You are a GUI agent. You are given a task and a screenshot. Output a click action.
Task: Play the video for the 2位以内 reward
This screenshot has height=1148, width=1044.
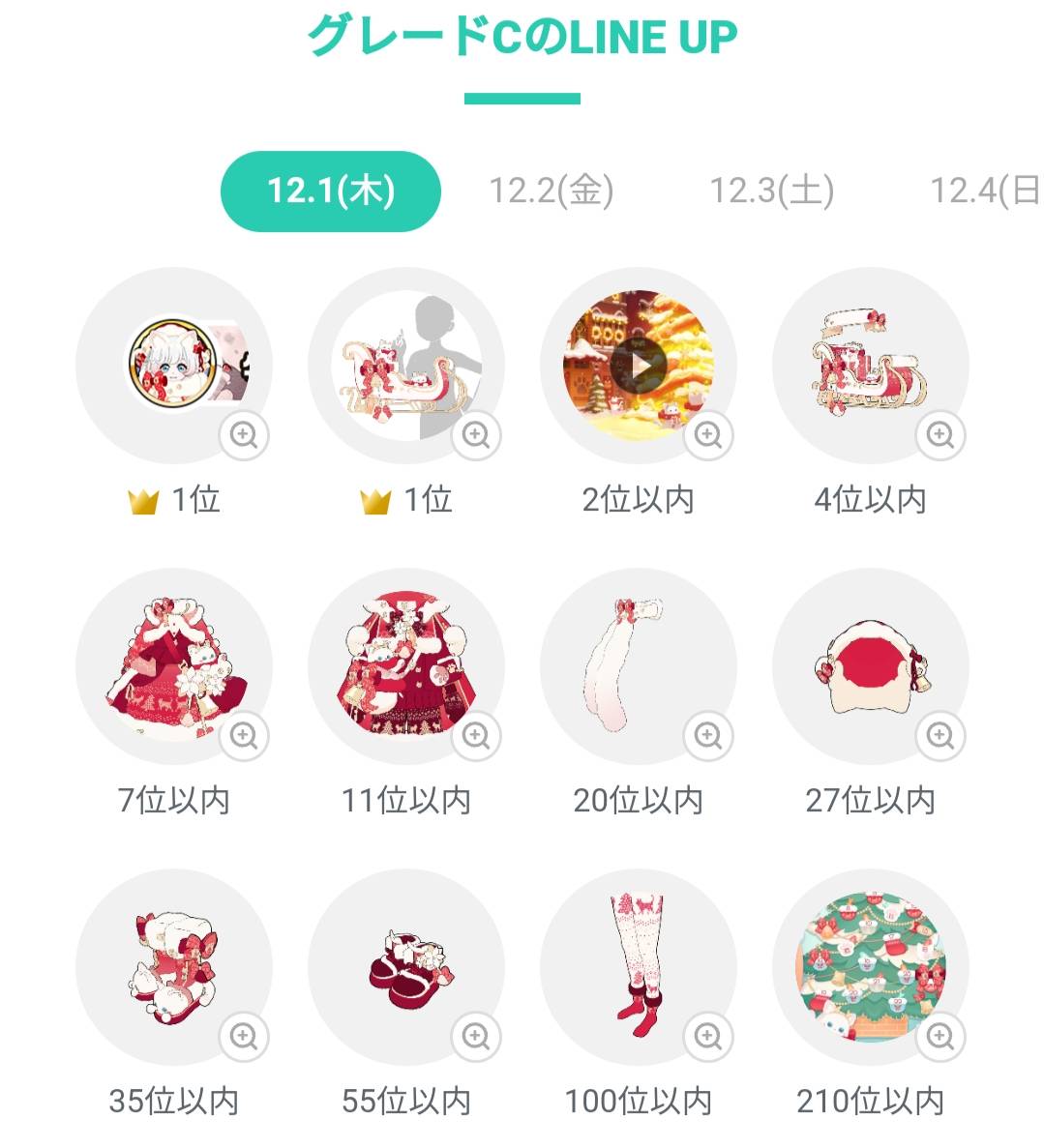[638, 366]
